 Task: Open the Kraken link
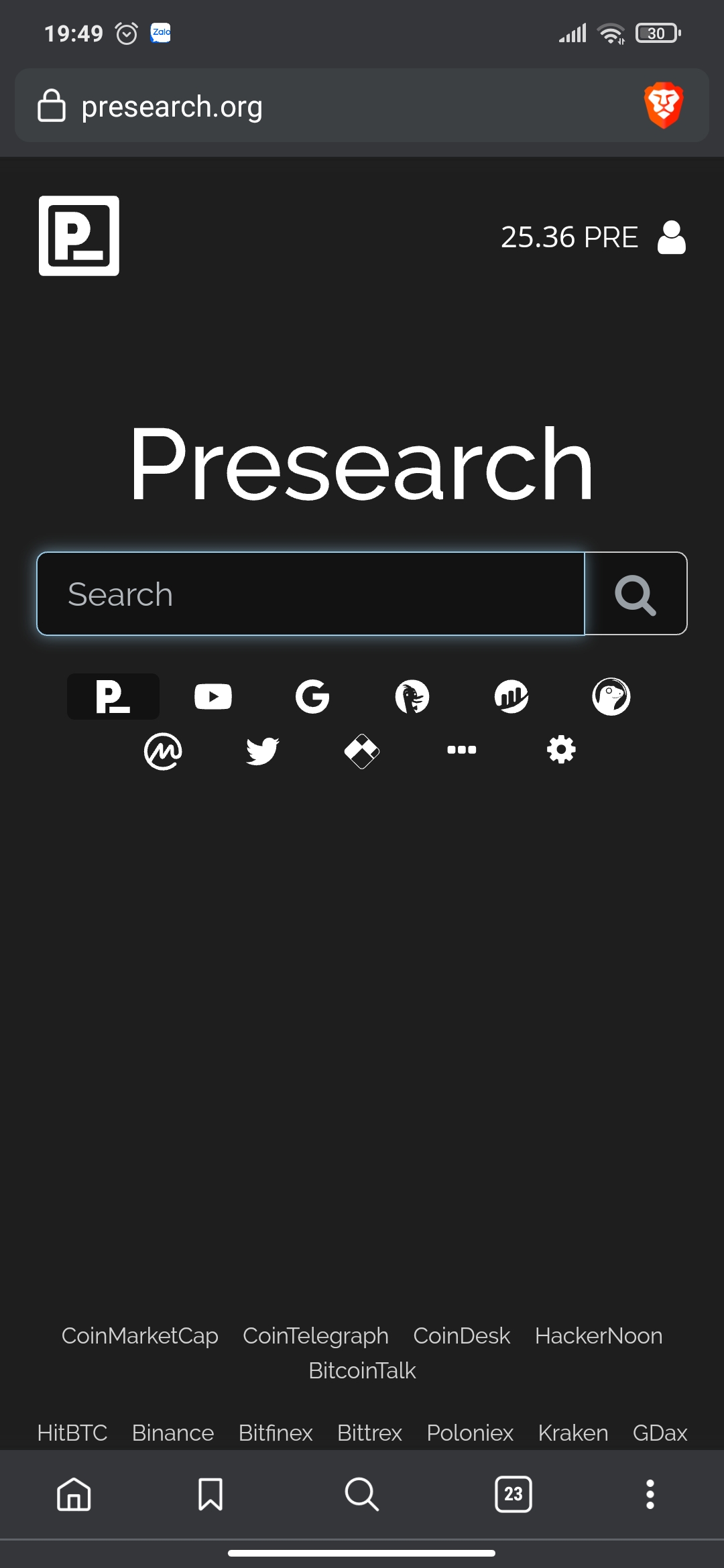[572, 1433]
